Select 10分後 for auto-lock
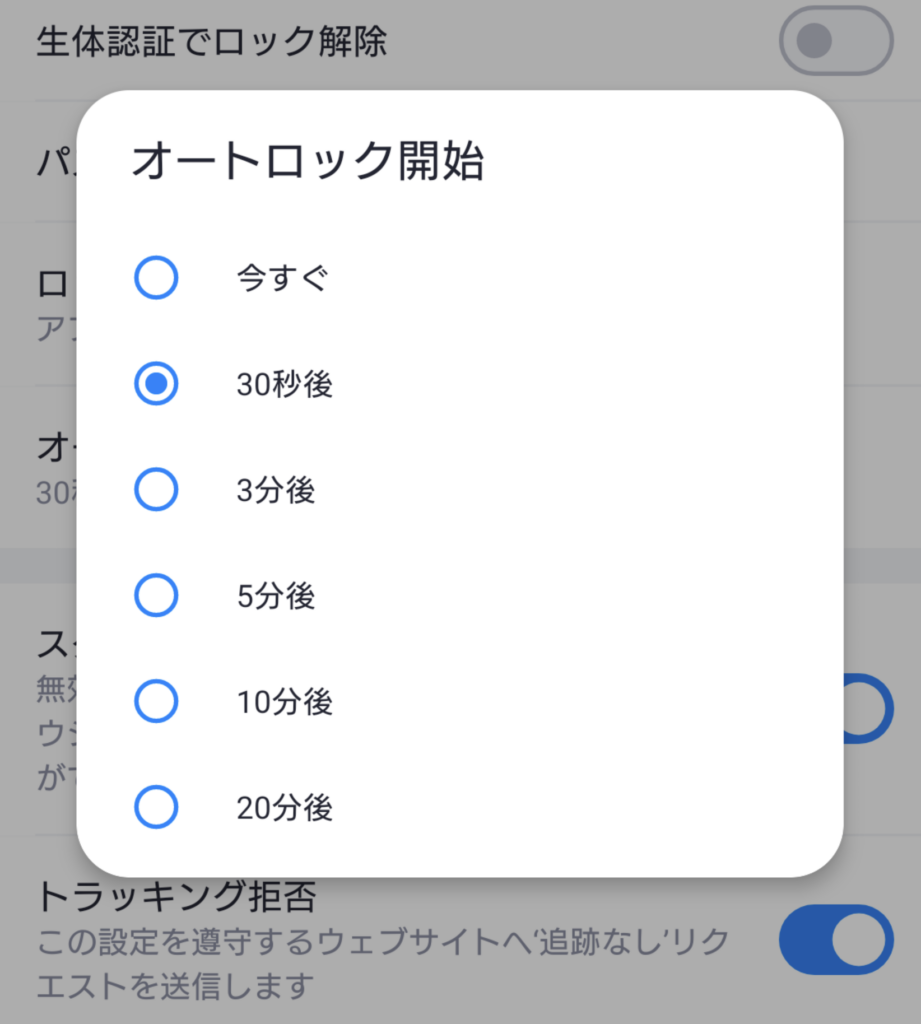Image resolution: width=921 pixels, height=1024 pixels. pos(156,702)
